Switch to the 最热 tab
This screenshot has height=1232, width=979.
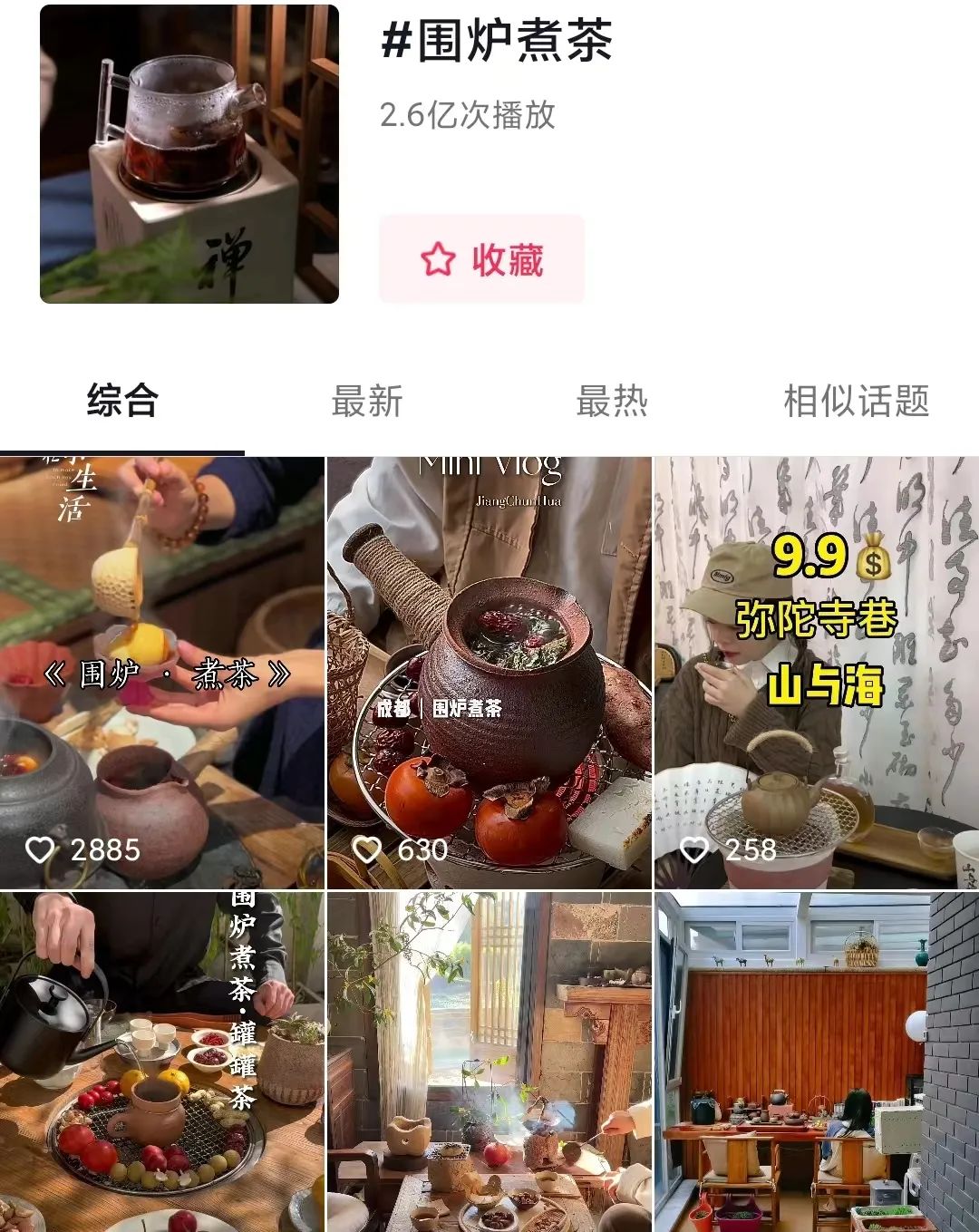point(612,401)
